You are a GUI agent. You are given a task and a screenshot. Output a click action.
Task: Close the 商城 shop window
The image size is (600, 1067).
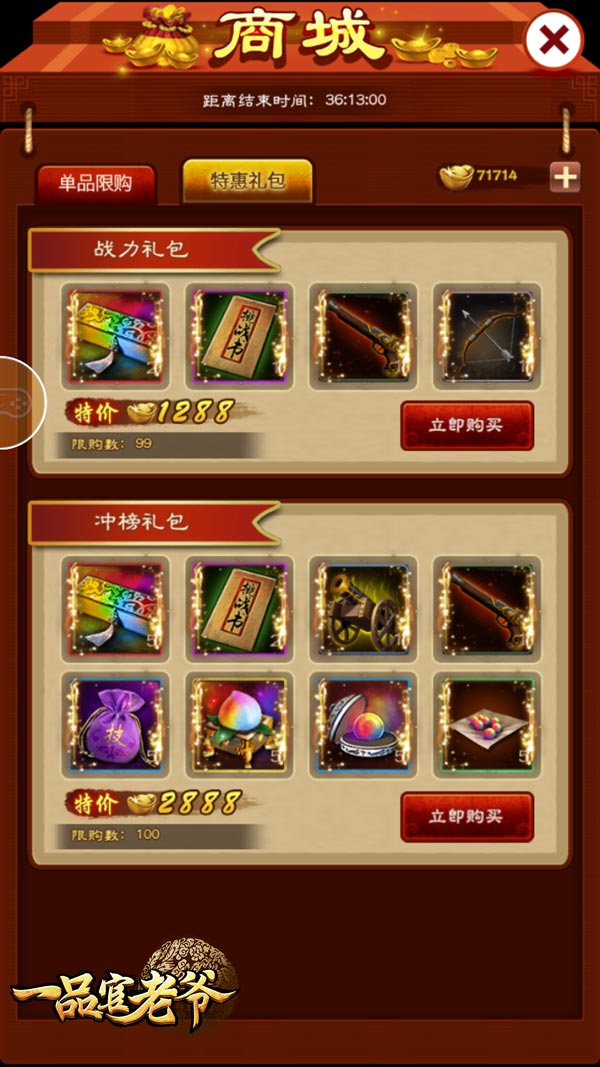pos(553,41)
